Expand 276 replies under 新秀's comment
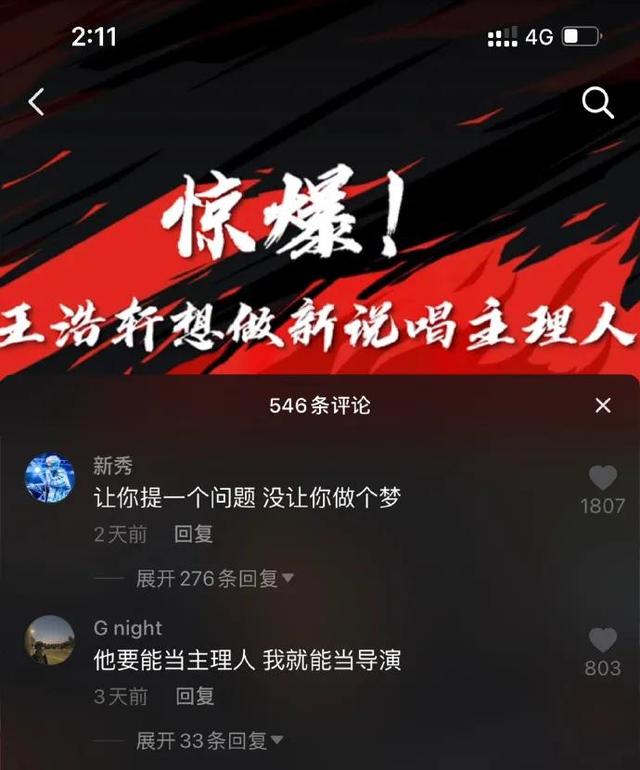 coord(214,578)
